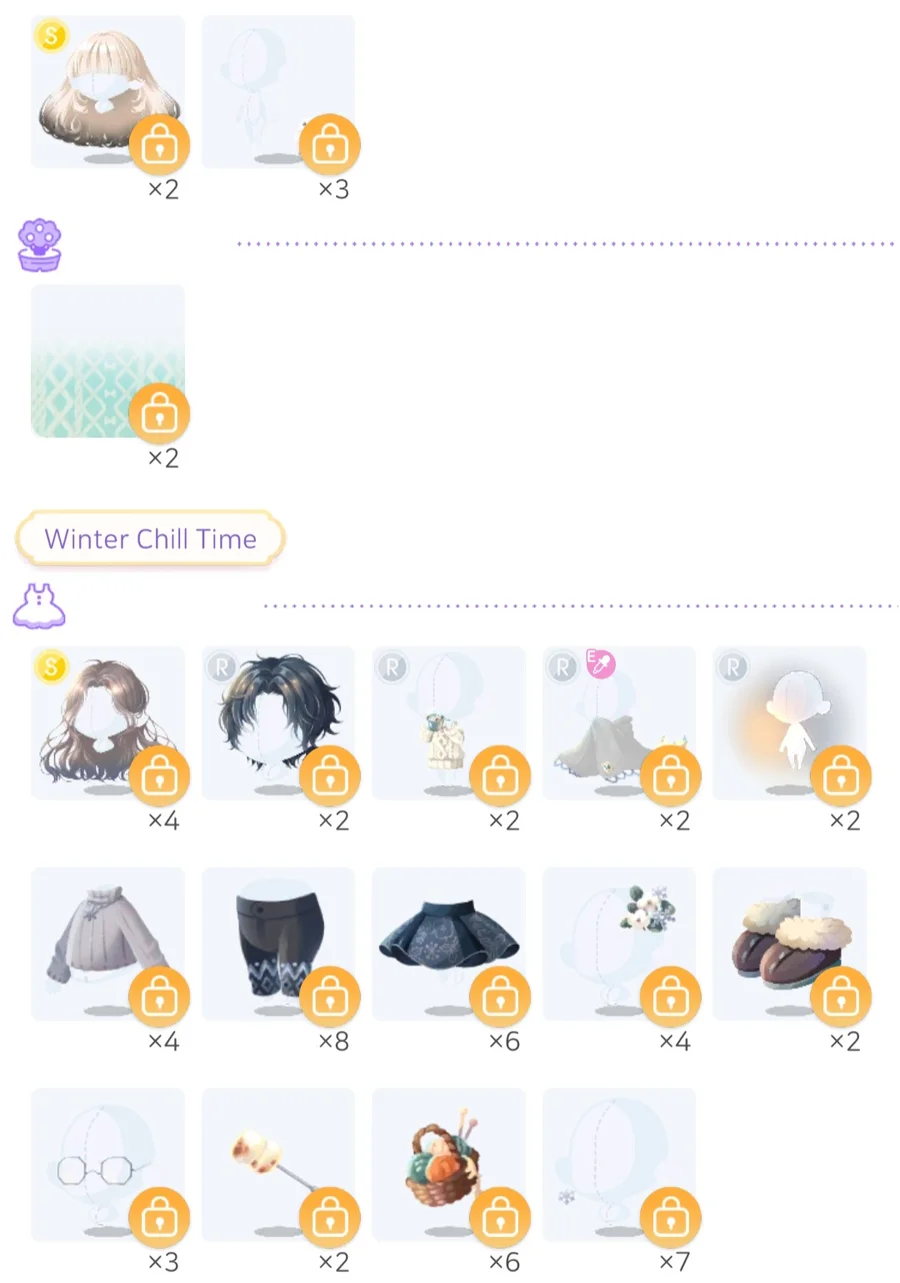View the gray cape item
Viewport: 900px width, 1283px height.
(x=618, y=722)
